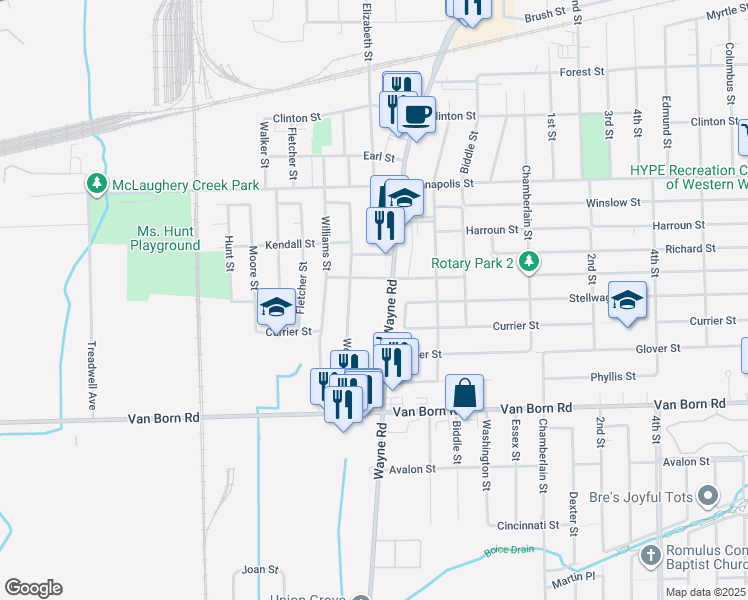Tap the Bre's Joyful Tots pin
This screenshot has width=748, height=600.
coord(709,496)
